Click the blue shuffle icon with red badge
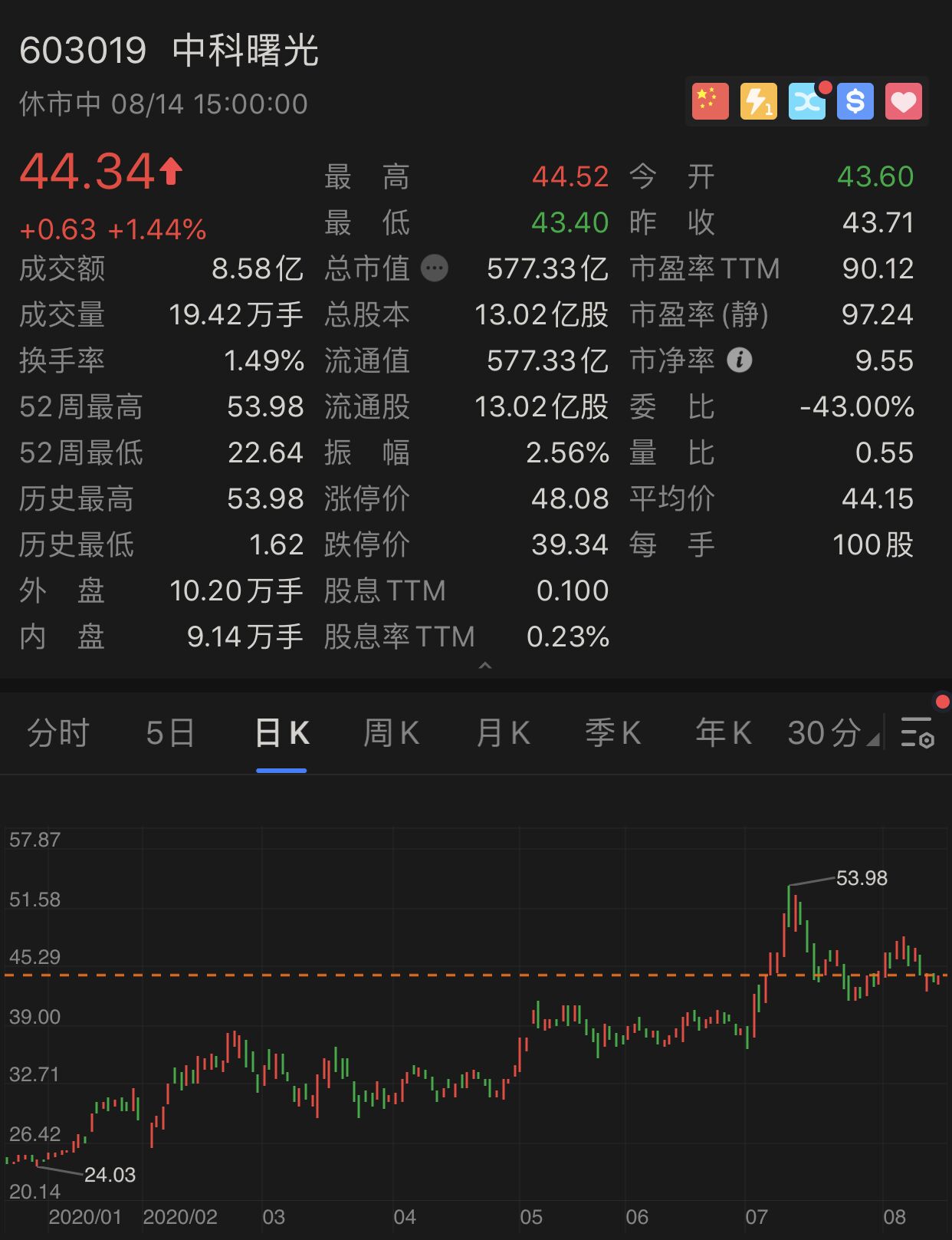 coord(806,100)
